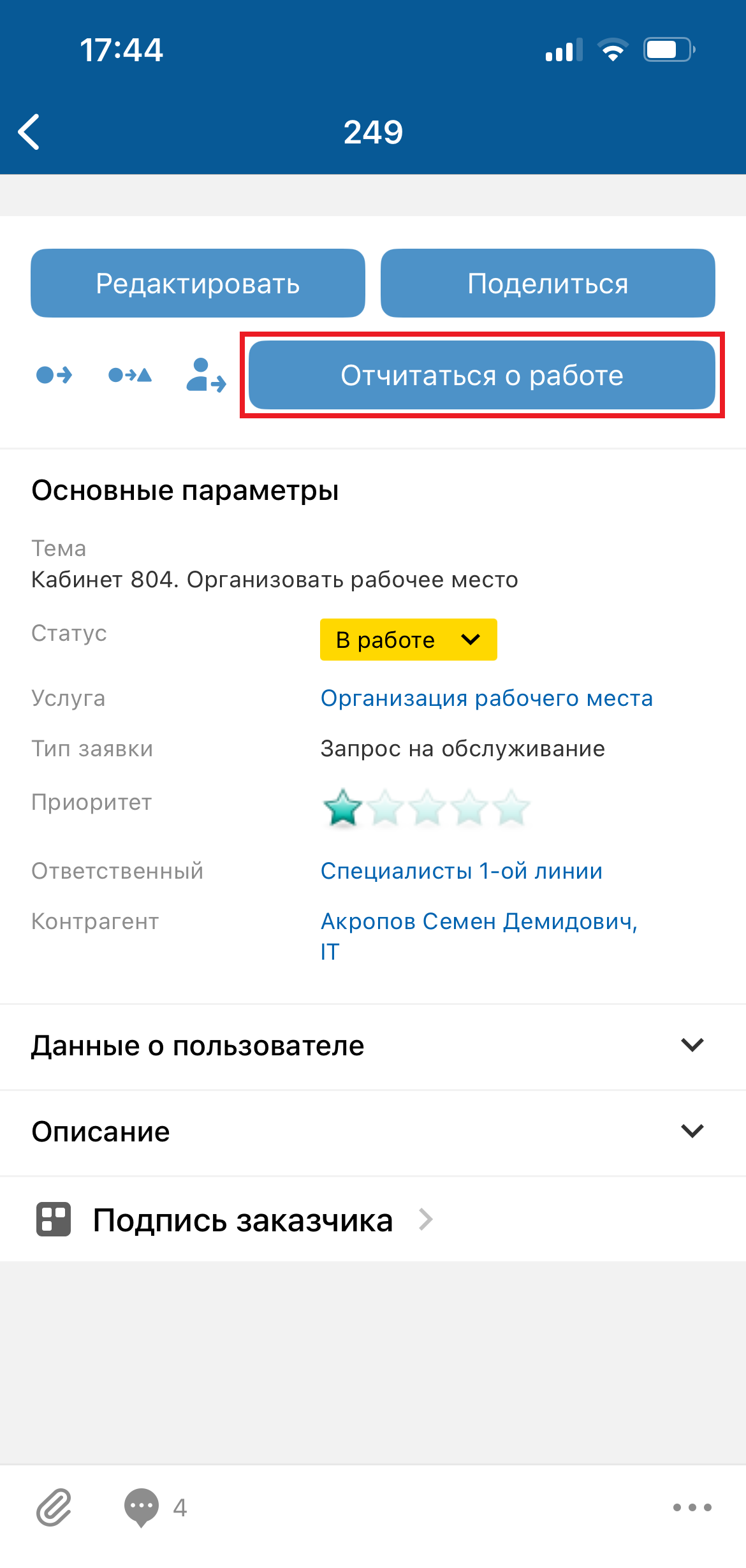The image size is (746, 1568).
Task: Open the status dropdown В работе
Action: pos(408,640)
